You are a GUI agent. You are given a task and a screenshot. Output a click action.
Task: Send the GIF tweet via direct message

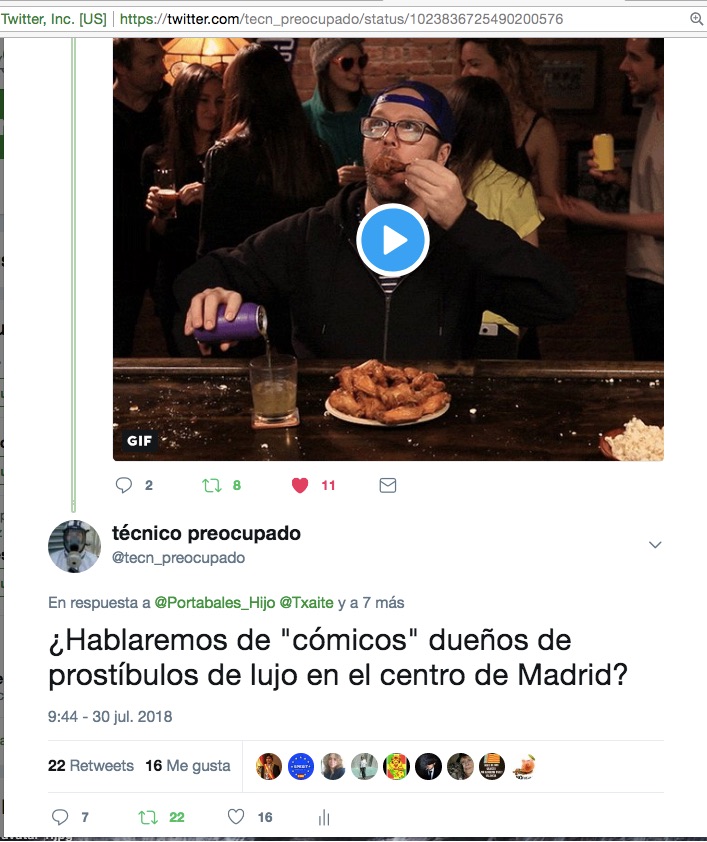(388, 485)
